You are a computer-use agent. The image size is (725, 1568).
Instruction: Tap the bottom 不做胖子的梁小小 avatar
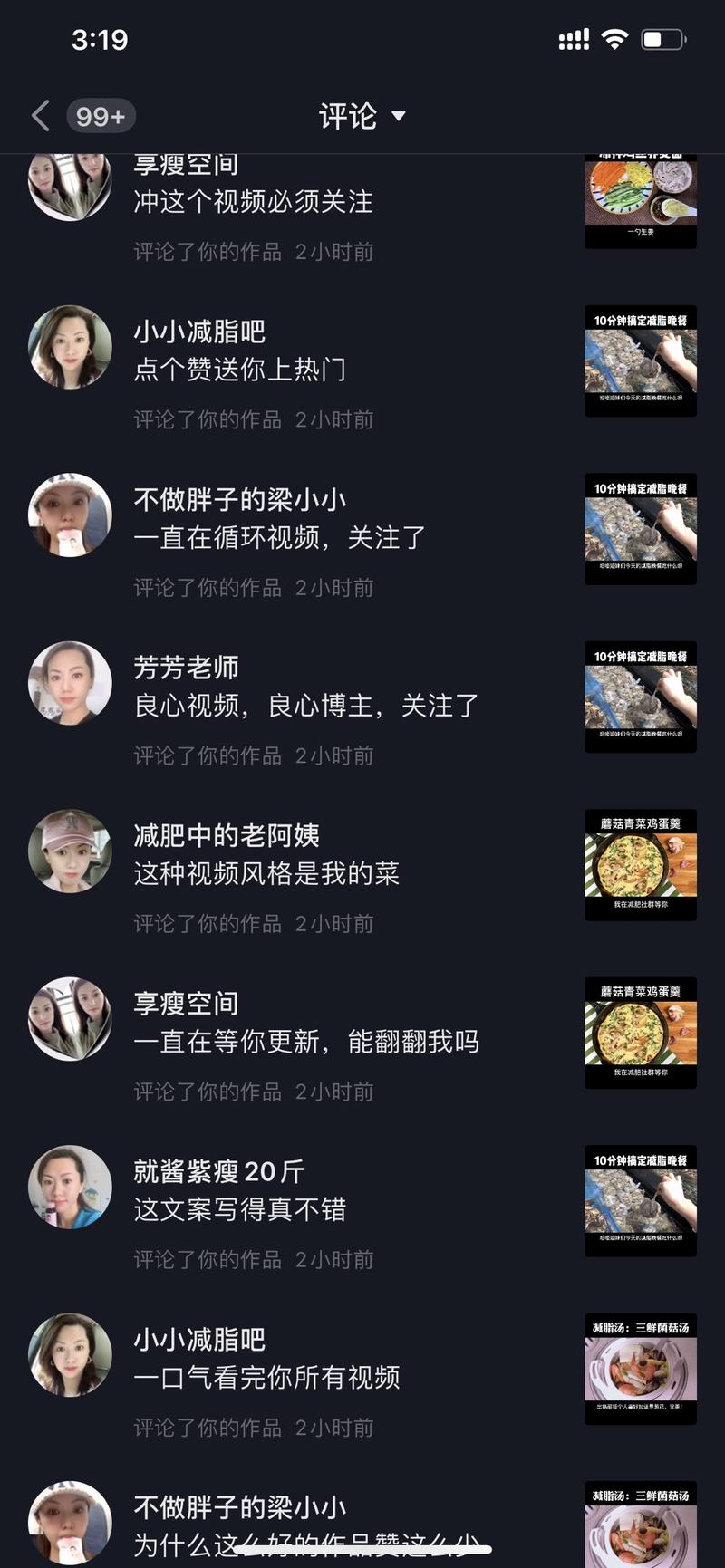pyautogui.click(x=70, y=1522)
